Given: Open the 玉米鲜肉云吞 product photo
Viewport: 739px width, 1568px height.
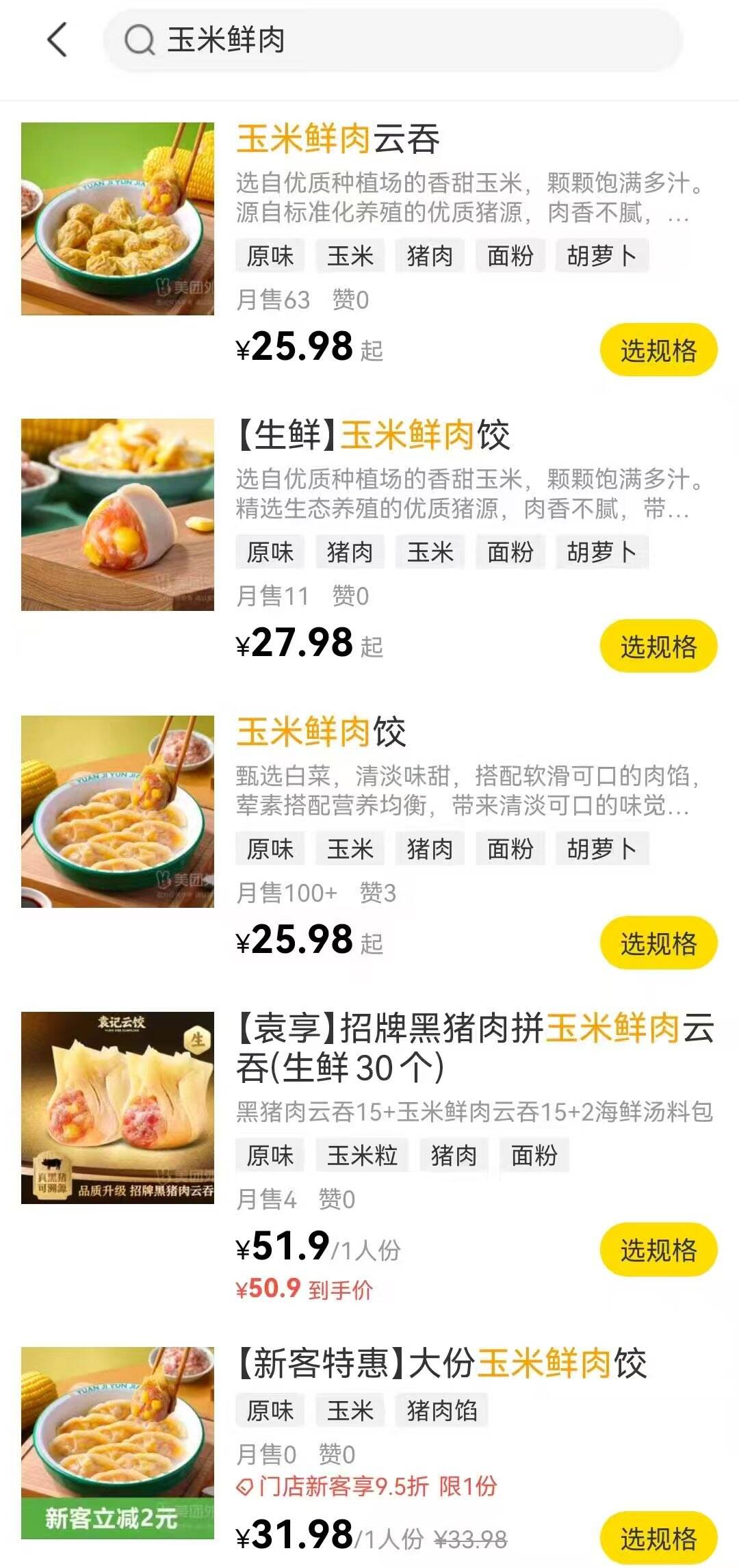Looking at the screenshot, I should (x=118, y=219).
